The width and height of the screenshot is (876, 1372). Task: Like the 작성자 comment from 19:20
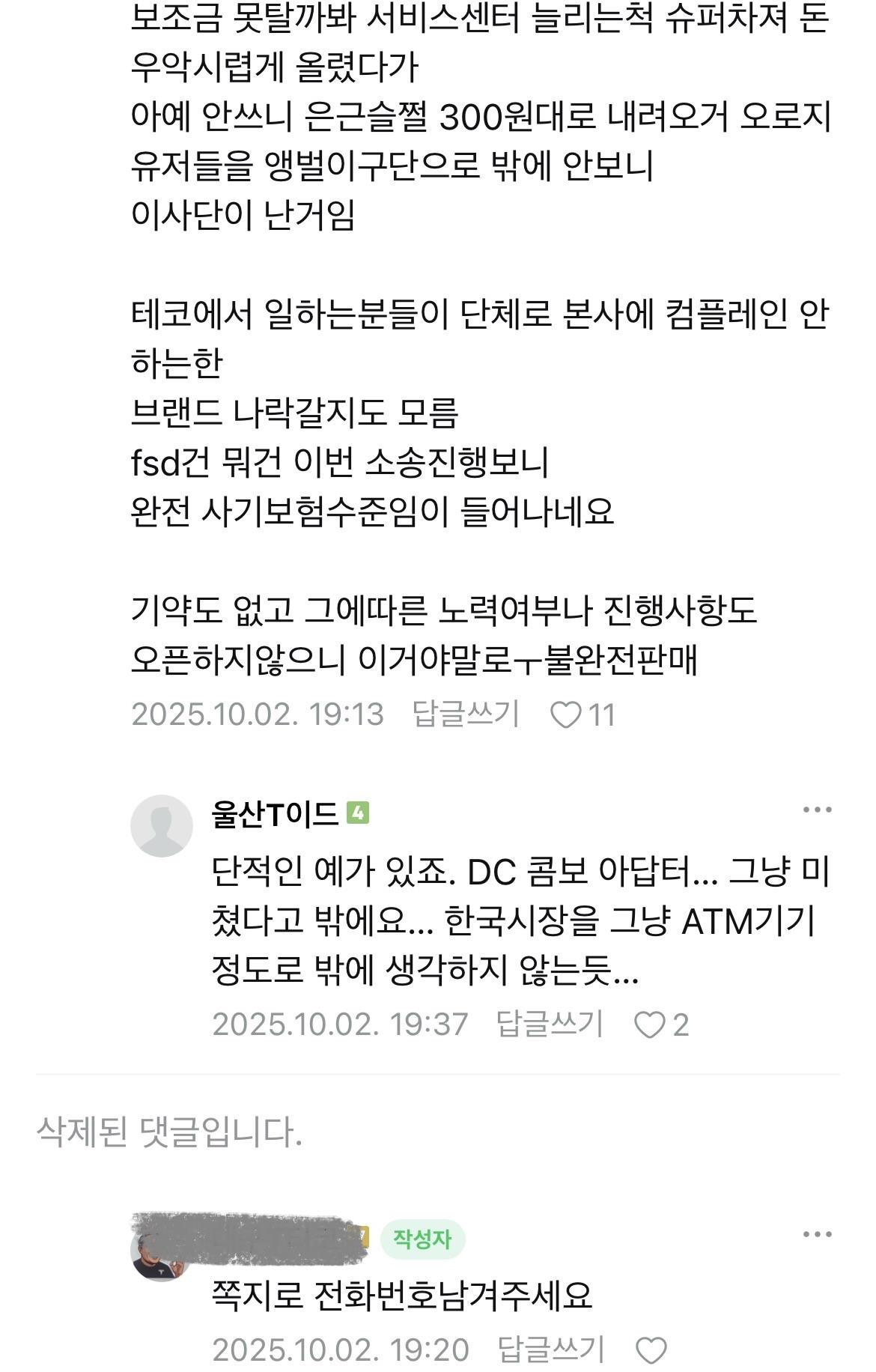click(x=651, y=1350)
